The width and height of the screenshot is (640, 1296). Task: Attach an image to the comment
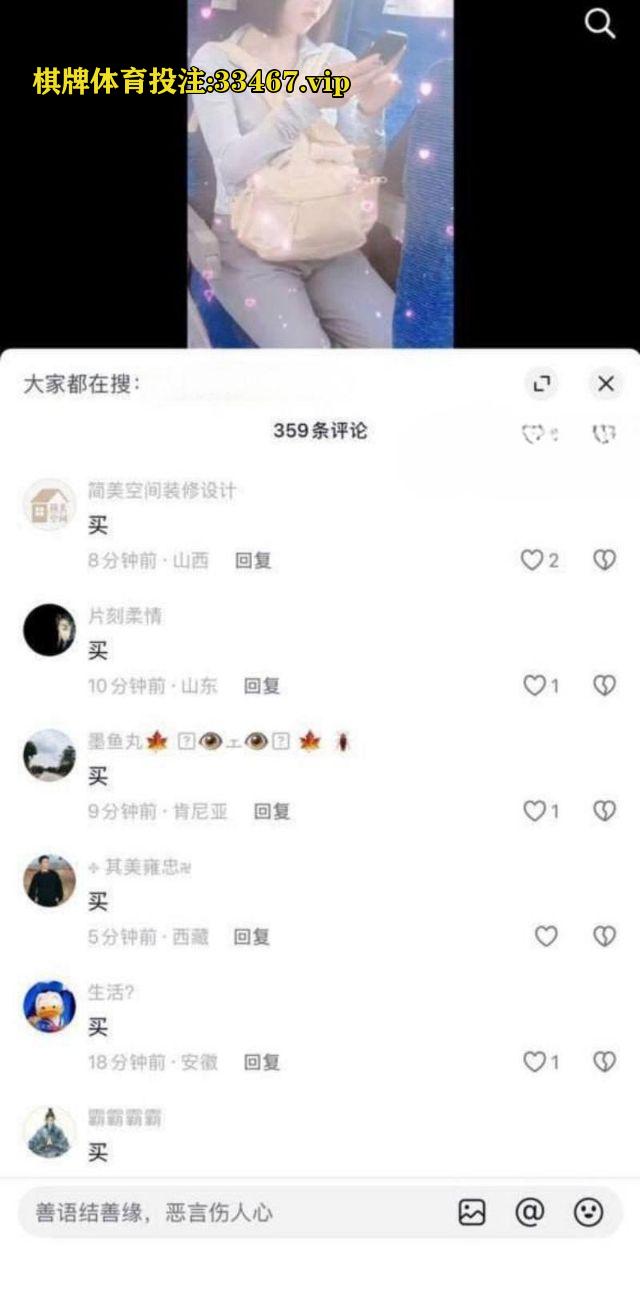(x=472, y=1213)
